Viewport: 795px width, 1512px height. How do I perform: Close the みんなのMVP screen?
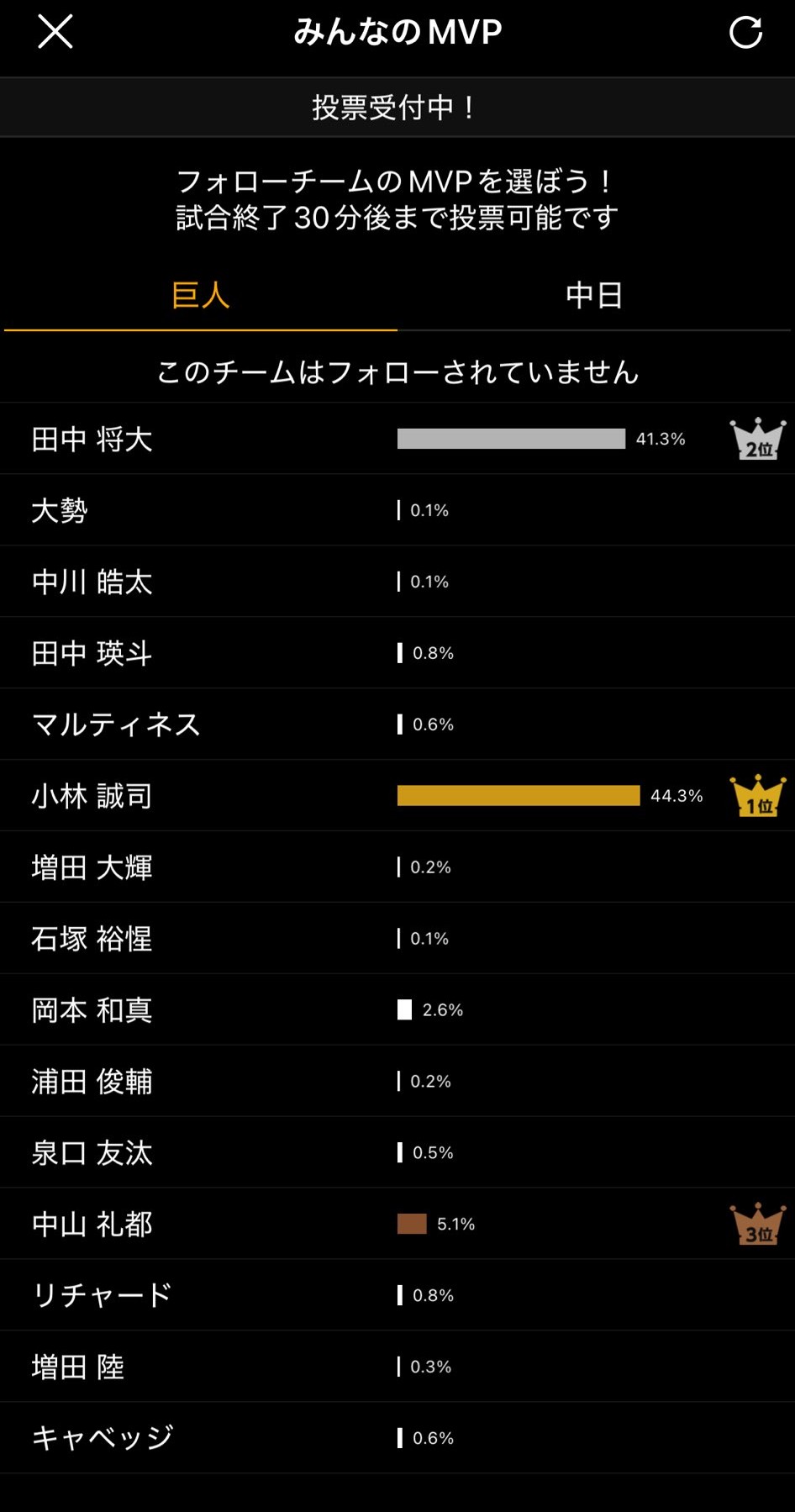pyautogui.click(x=55, y=32)
